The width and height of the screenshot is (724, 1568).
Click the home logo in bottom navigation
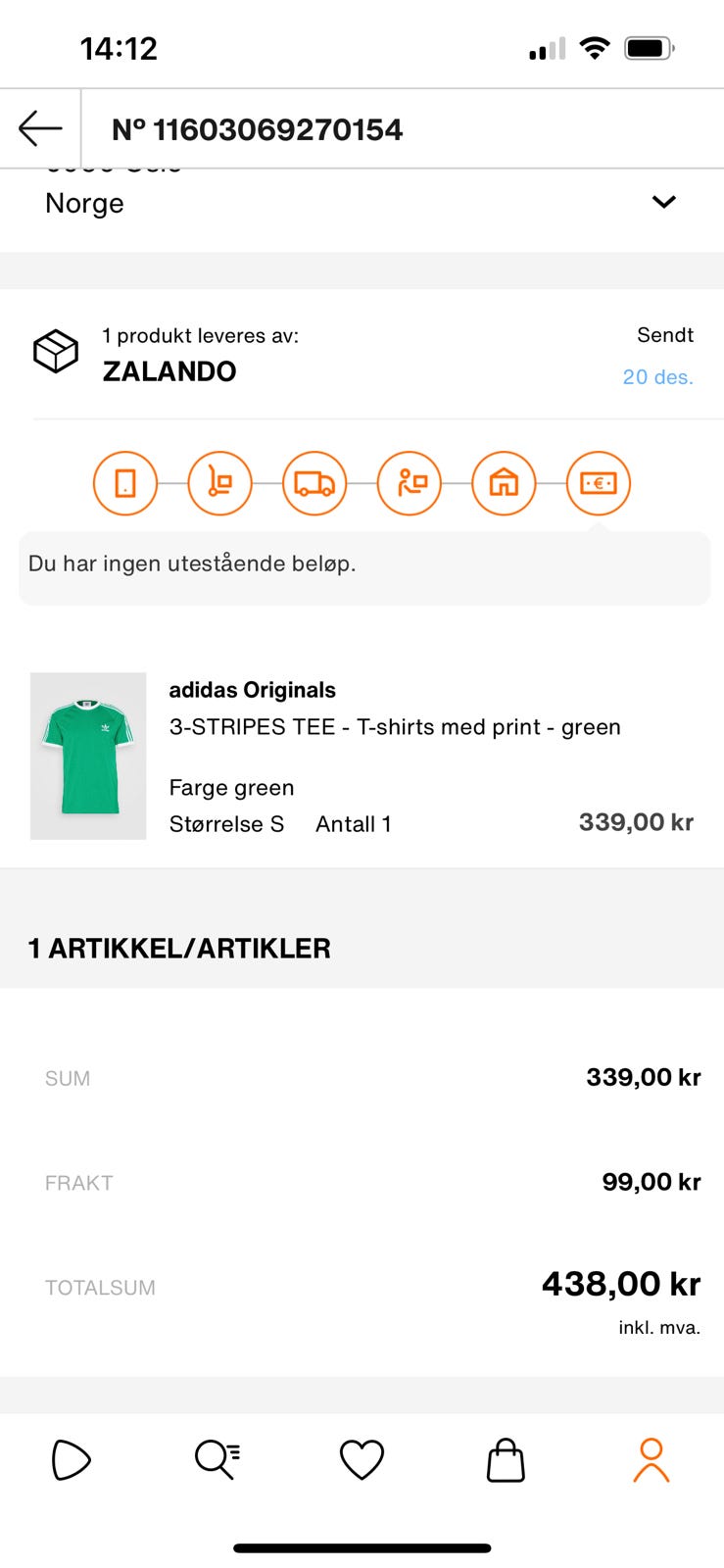pos(70,1459)
